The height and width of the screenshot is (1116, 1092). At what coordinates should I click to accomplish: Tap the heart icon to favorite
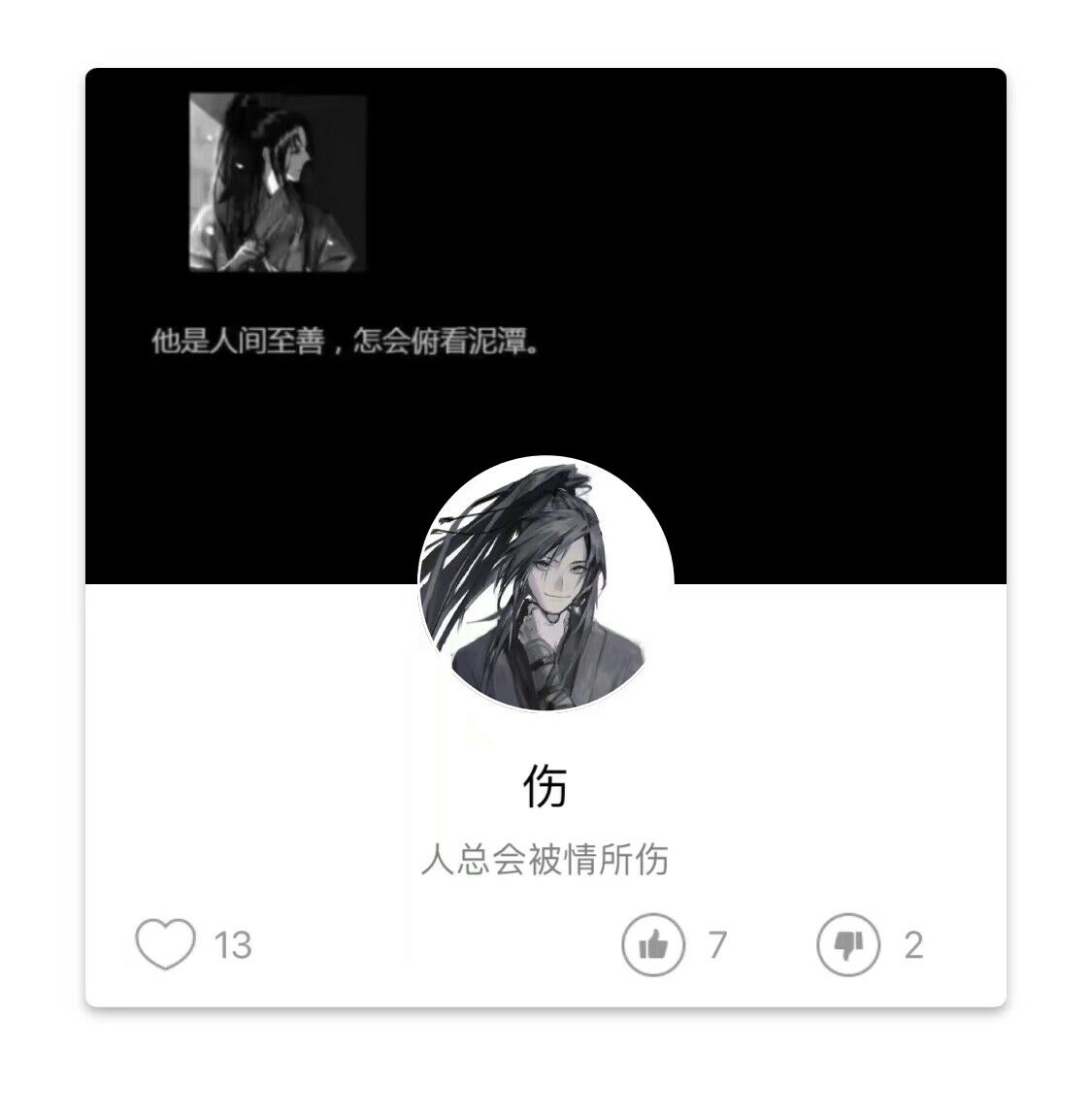click(x=165, y=944)
